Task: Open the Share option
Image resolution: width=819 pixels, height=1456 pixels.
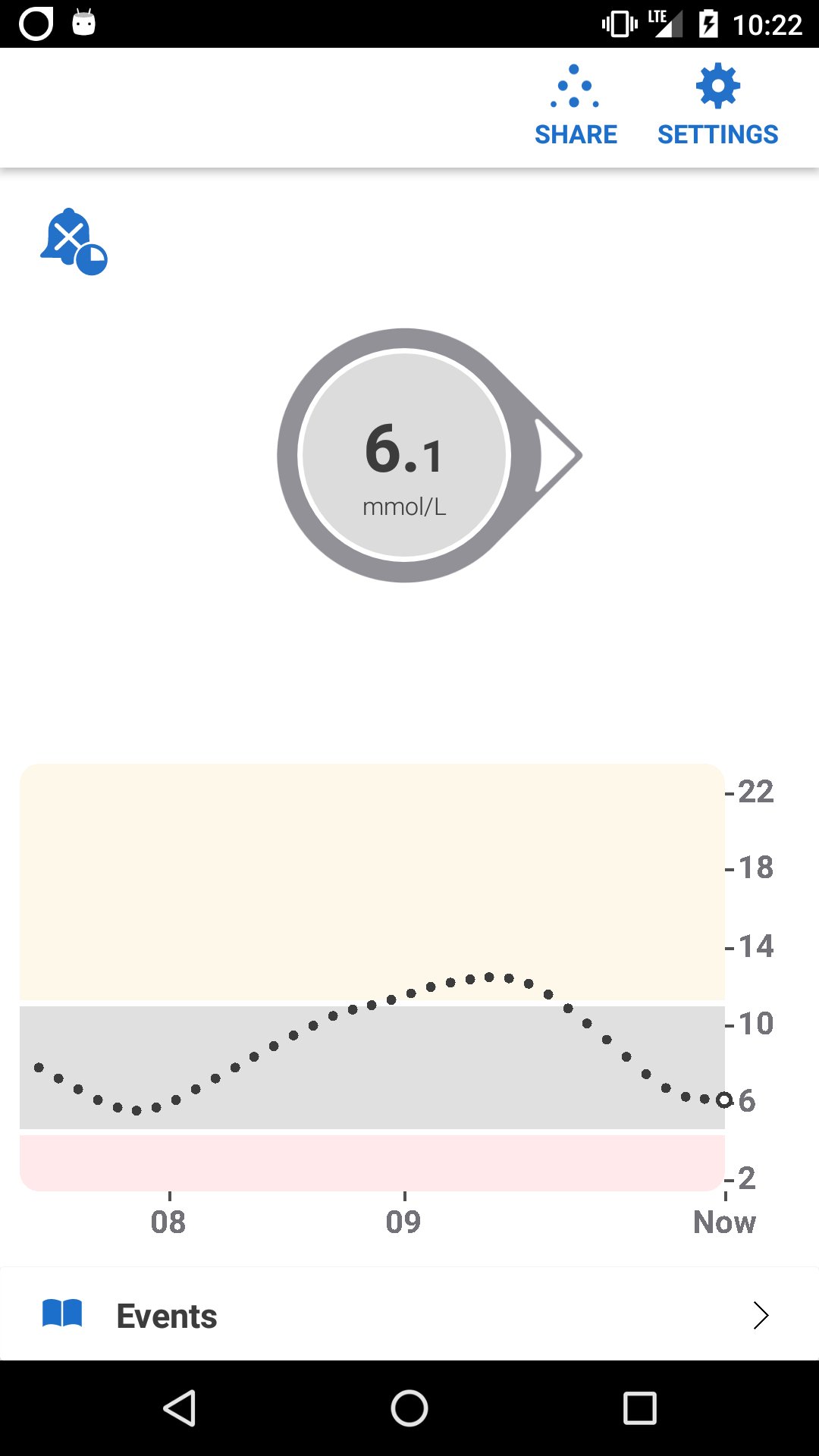Action: (x=576, y=107)
